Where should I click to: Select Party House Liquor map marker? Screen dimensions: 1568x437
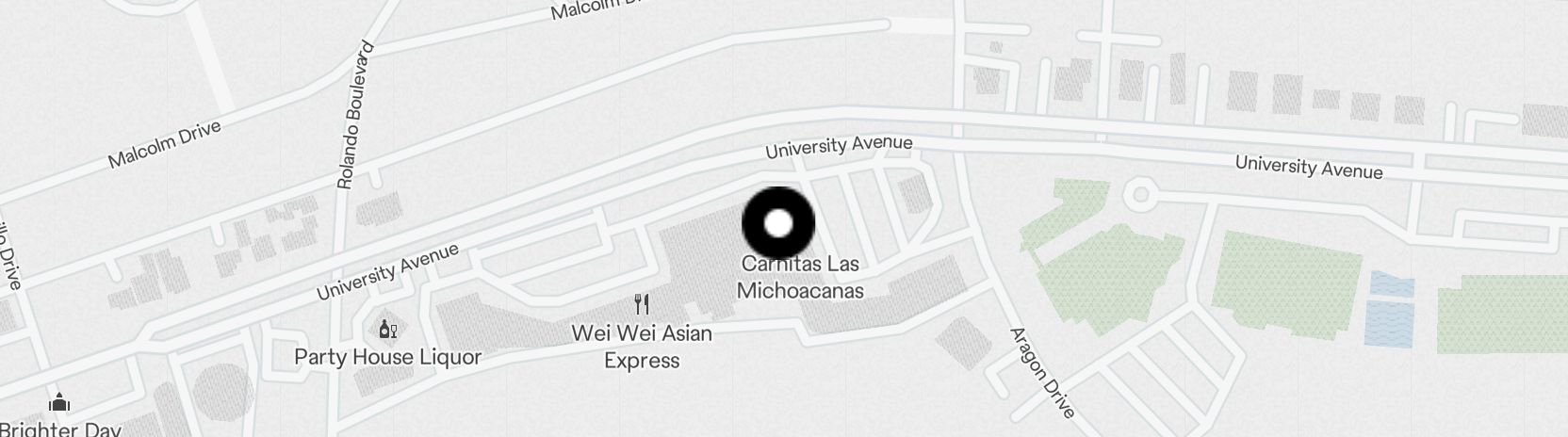tap(387, 329)
